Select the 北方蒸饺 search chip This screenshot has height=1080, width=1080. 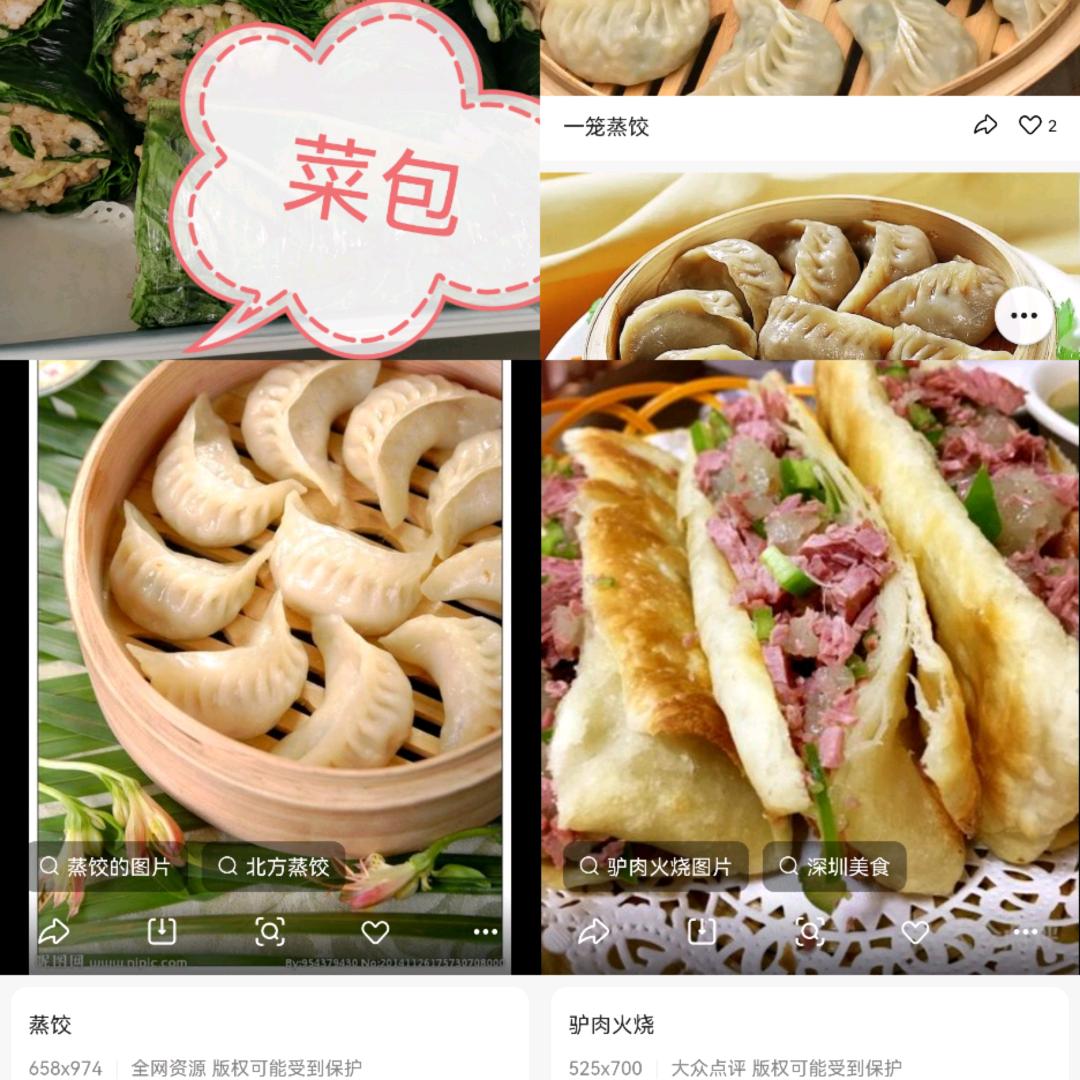click(x=274, y=866)
